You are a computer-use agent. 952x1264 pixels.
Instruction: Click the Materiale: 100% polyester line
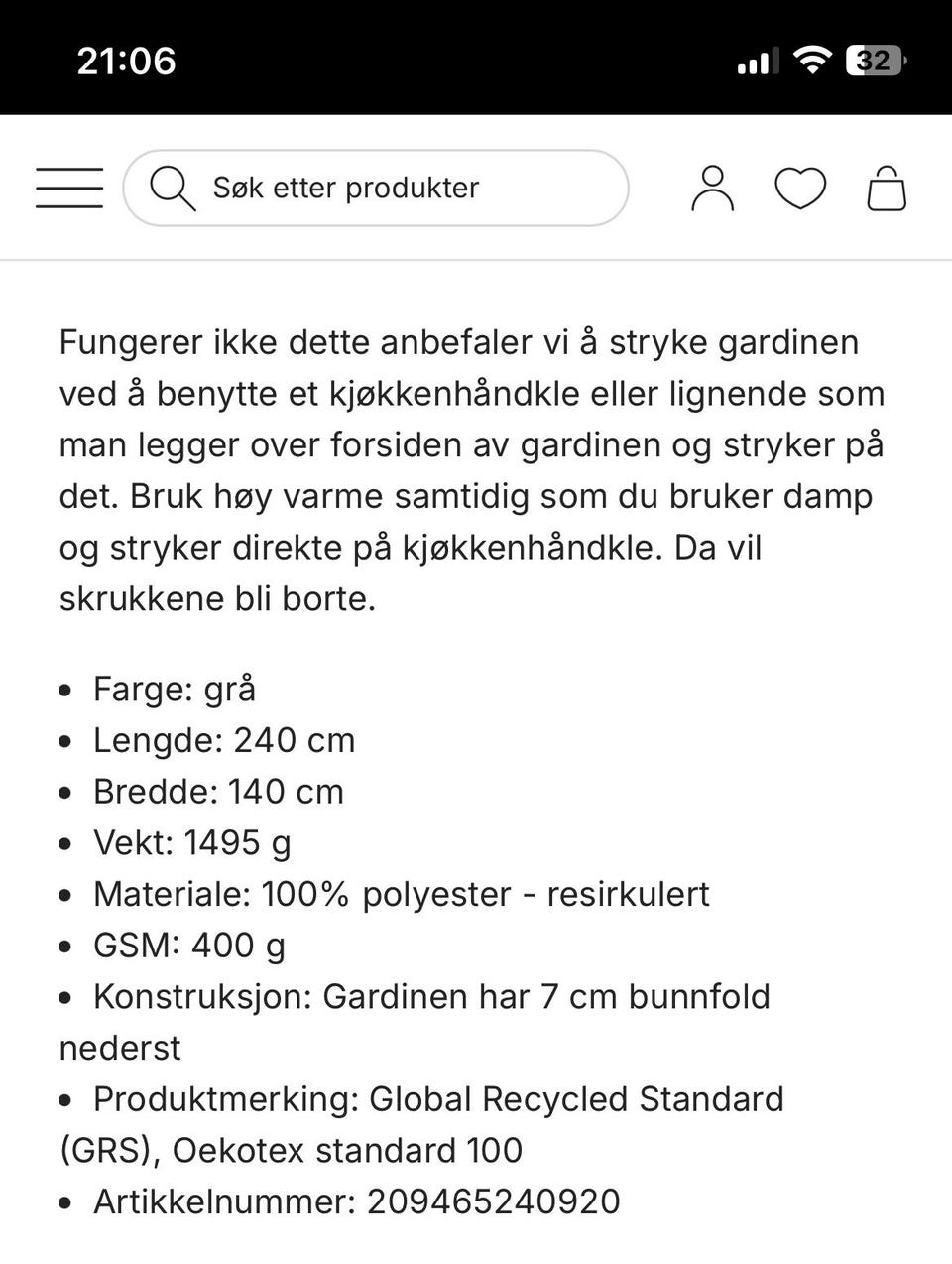(401, 894)
